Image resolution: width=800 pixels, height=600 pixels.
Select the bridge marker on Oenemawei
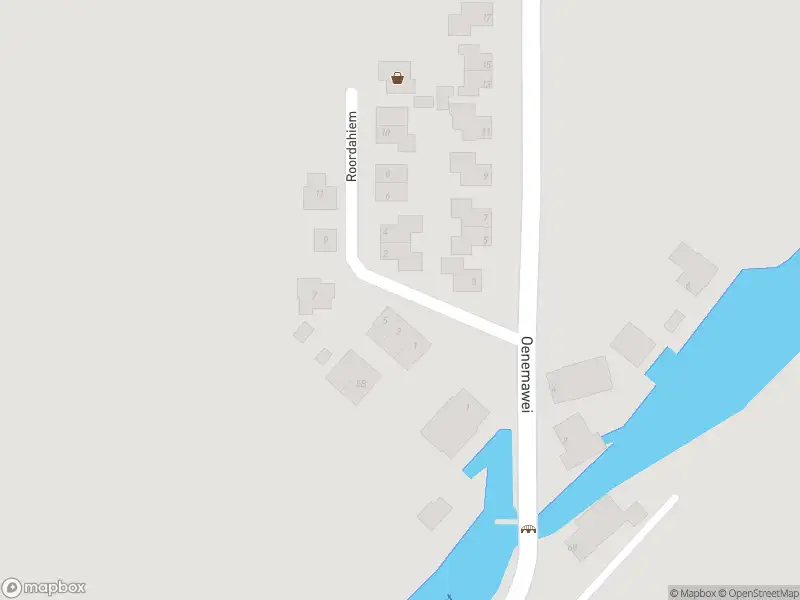pyautogui.click(x=527, y=528)
